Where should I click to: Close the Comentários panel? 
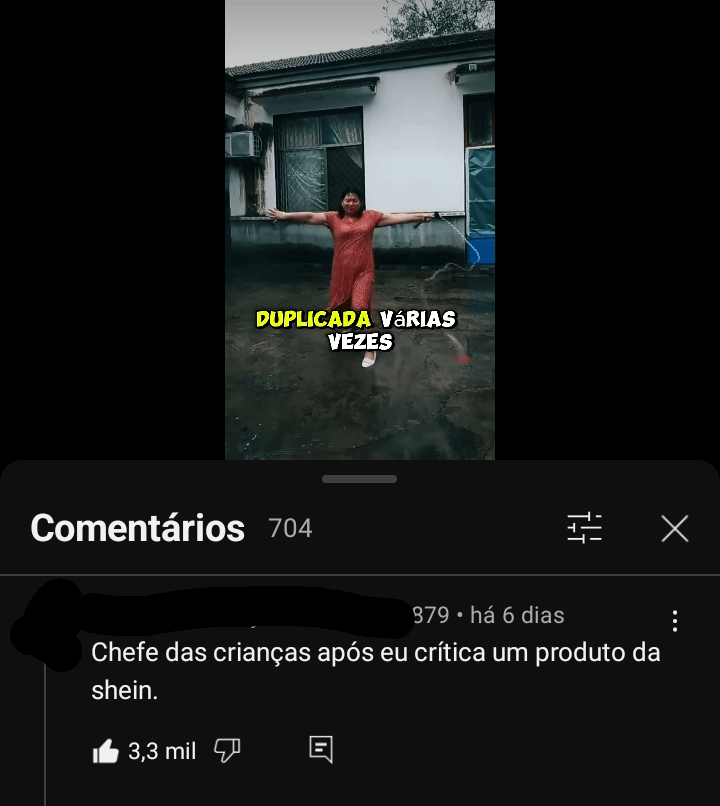tap(675, 528)
